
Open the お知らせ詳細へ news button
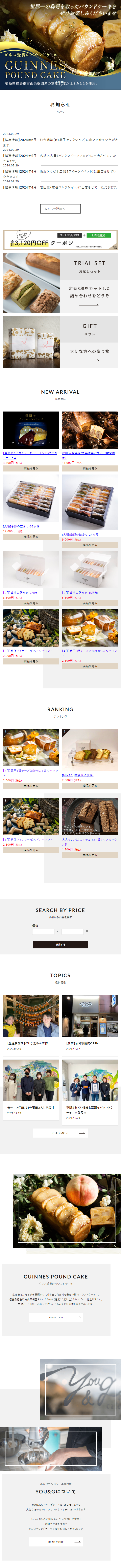60,209
